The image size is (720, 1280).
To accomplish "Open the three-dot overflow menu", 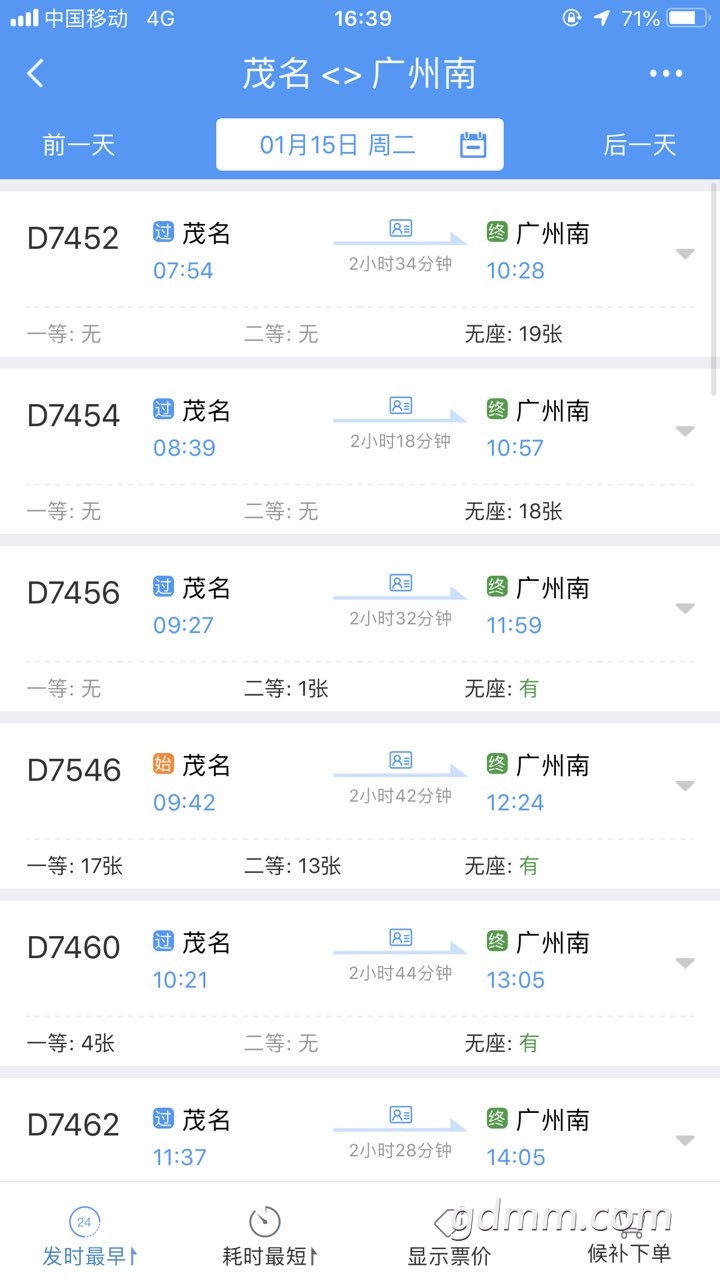I will [x=666, y=74].
